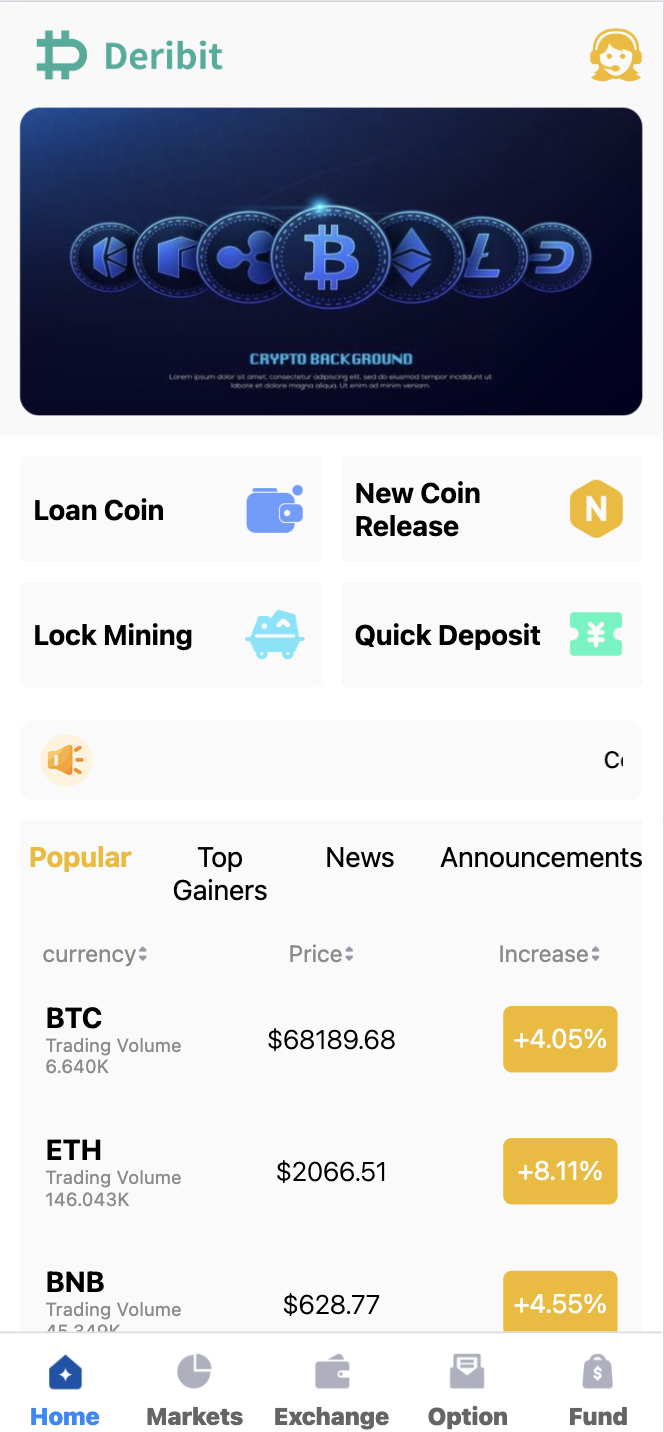Screen dimensions: 664x1432
Task: Sort the list by currency
Action: (95, 955)
